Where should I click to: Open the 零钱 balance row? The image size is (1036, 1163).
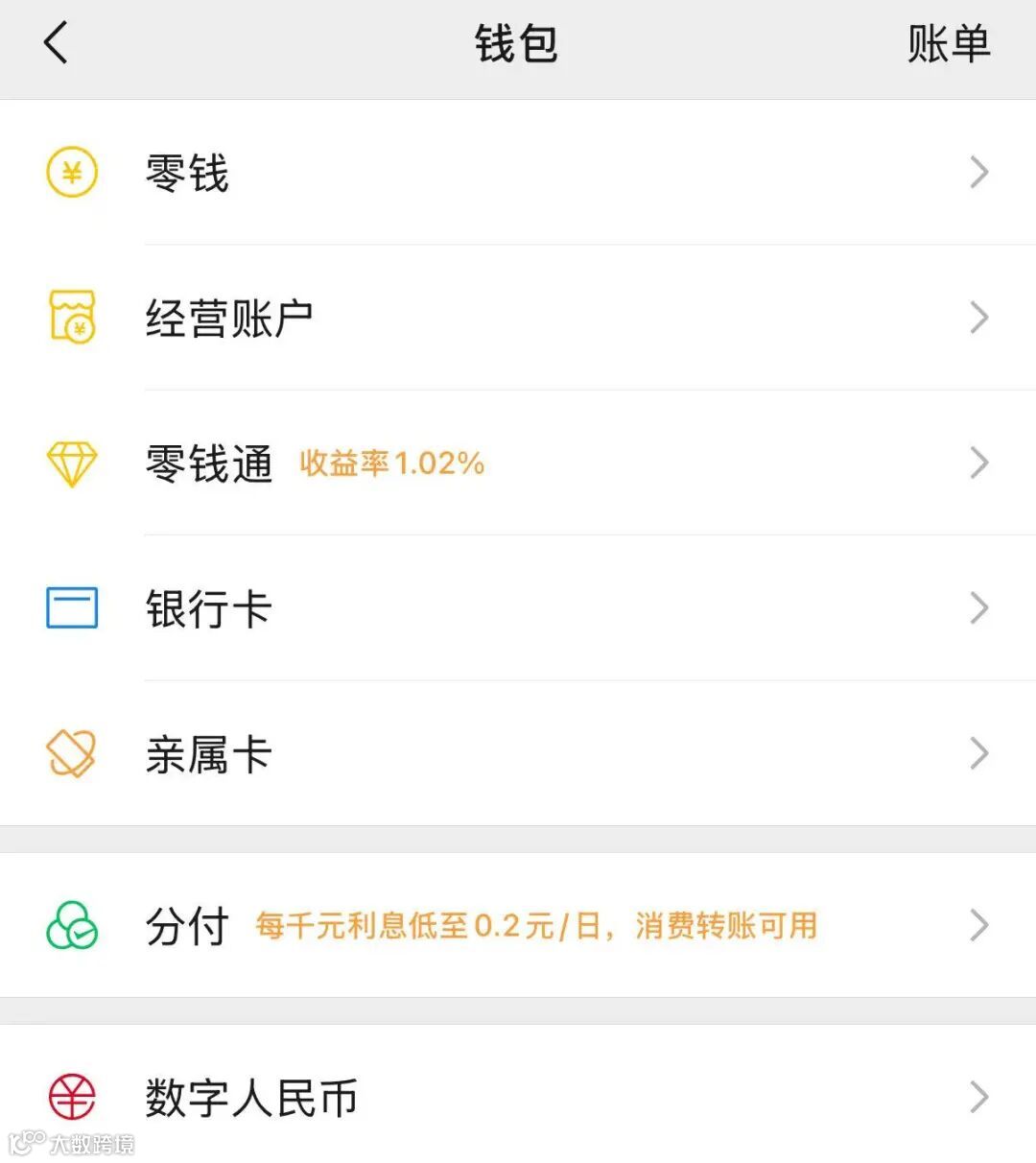coord(518,174)
